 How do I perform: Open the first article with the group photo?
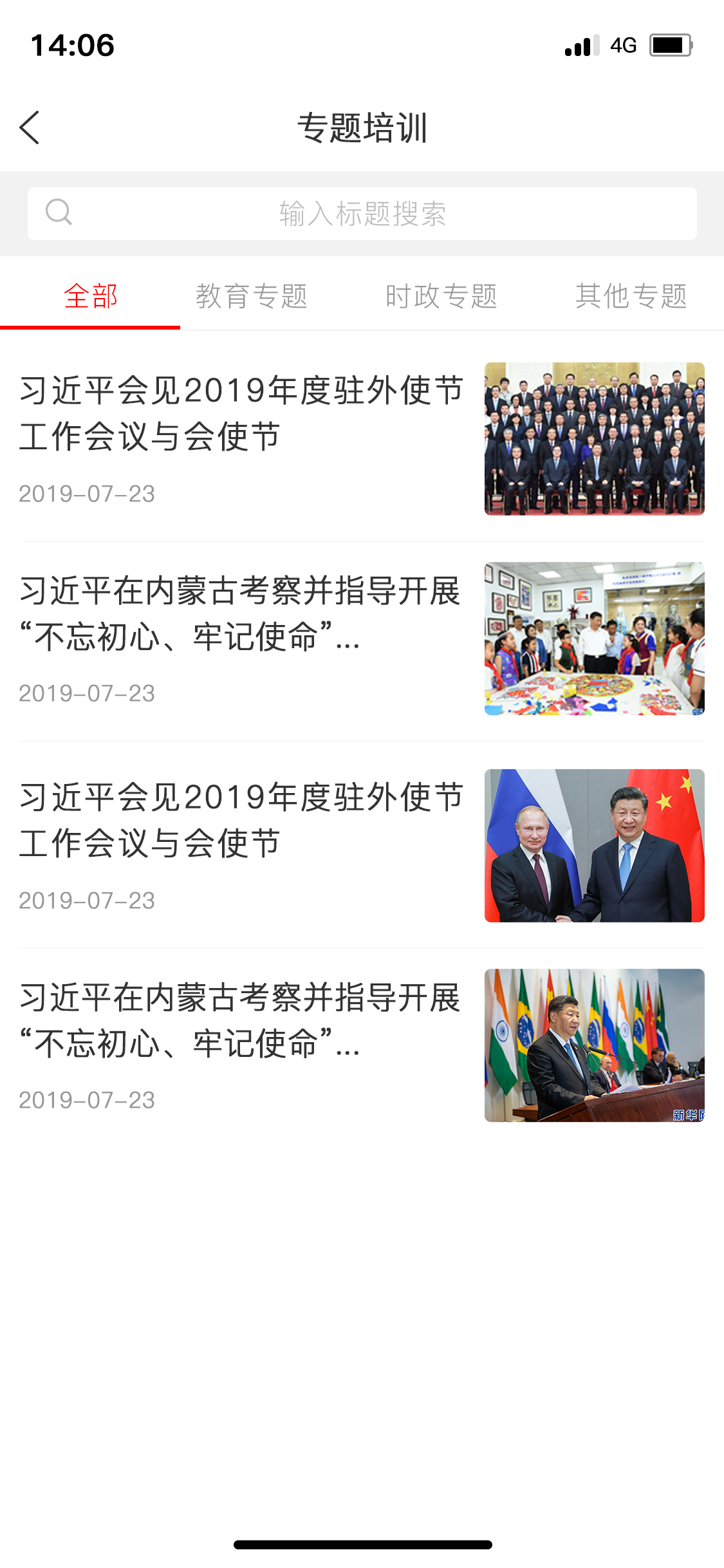tap(362, 439)
